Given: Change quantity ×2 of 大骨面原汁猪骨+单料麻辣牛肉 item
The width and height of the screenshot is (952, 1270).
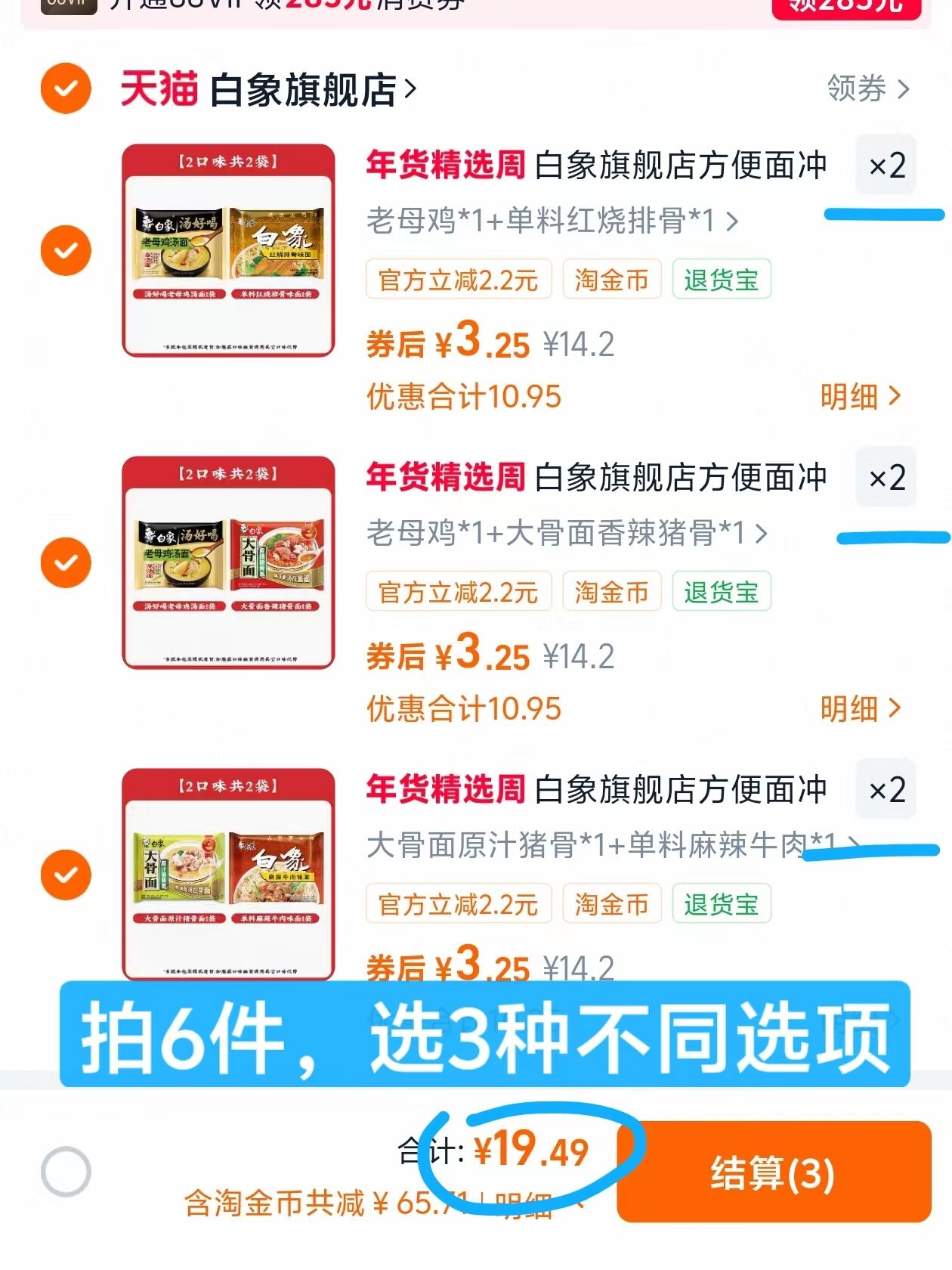Looking at the screenshot, I should click(886, 790).
